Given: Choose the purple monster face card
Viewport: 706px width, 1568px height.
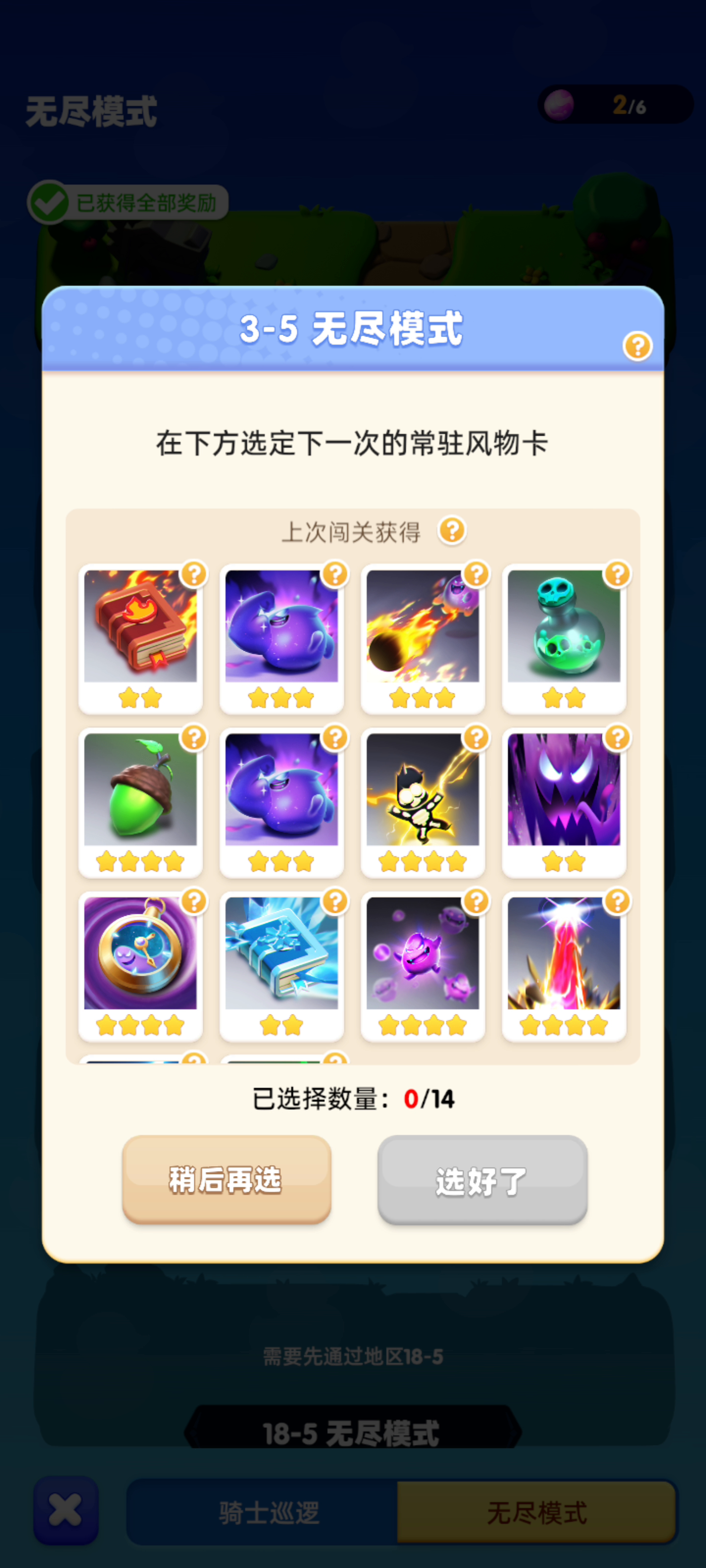Looking at the screenshot, I should [x=564, y=802].
